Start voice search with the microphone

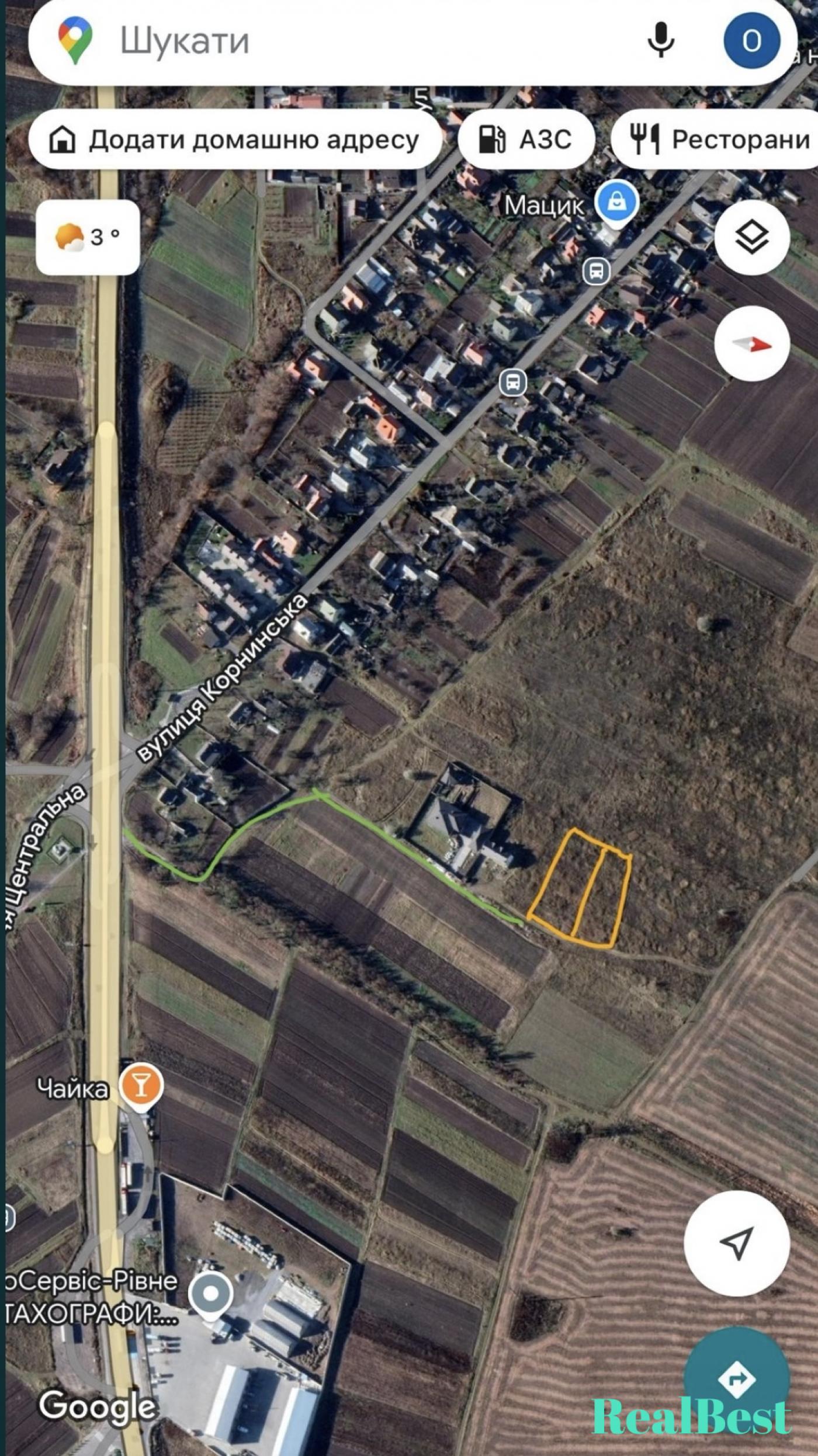(x=661, y=41)
